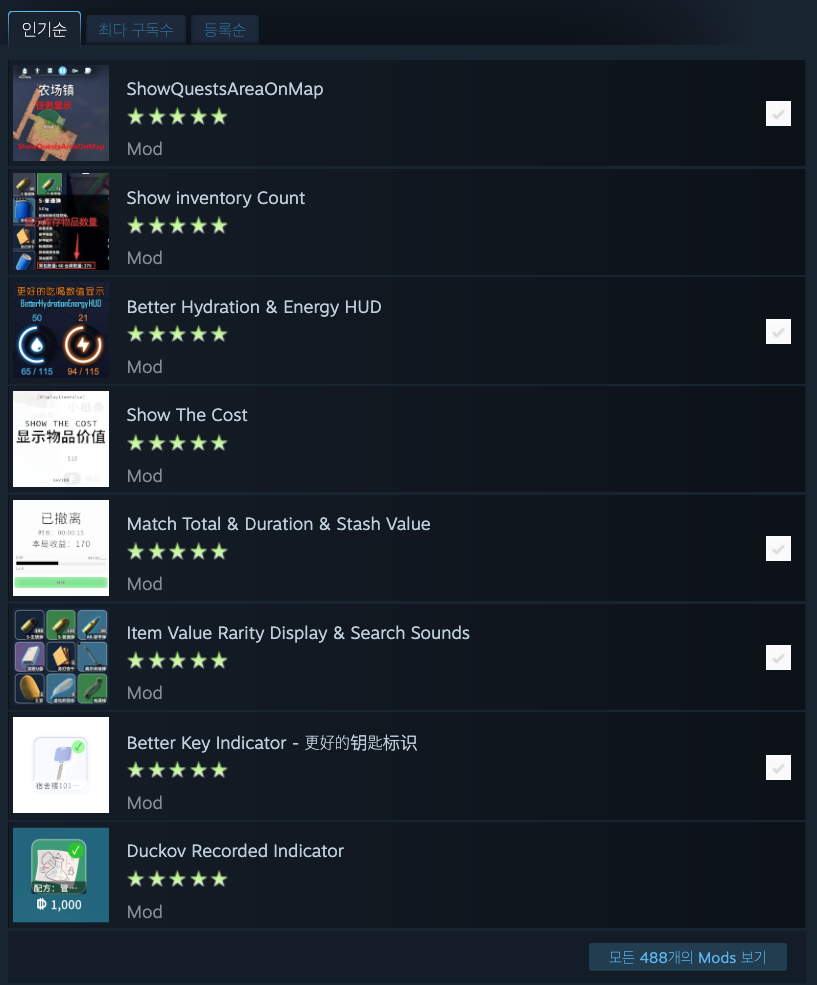Screen dimensions: 817x985
Task: Toggle the Better Key Indicator checkbox
Action: click(778, 767)
